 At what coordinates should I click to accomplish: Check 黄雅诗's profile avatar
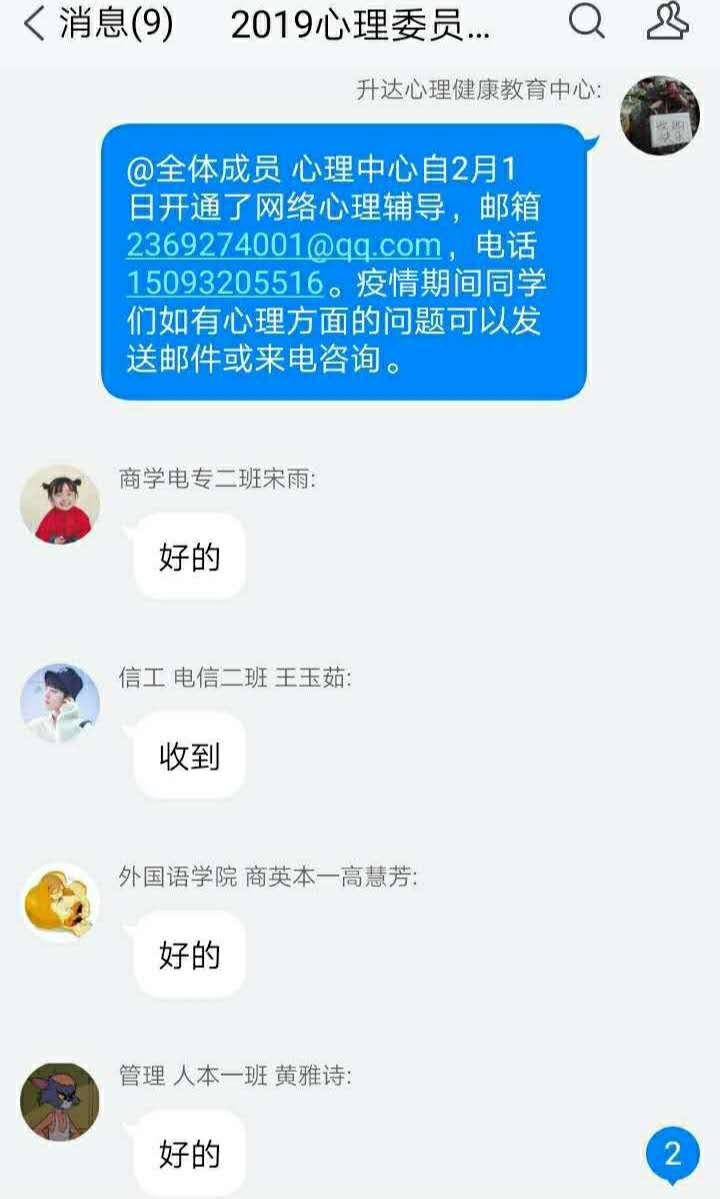(x=60, y=1101)
